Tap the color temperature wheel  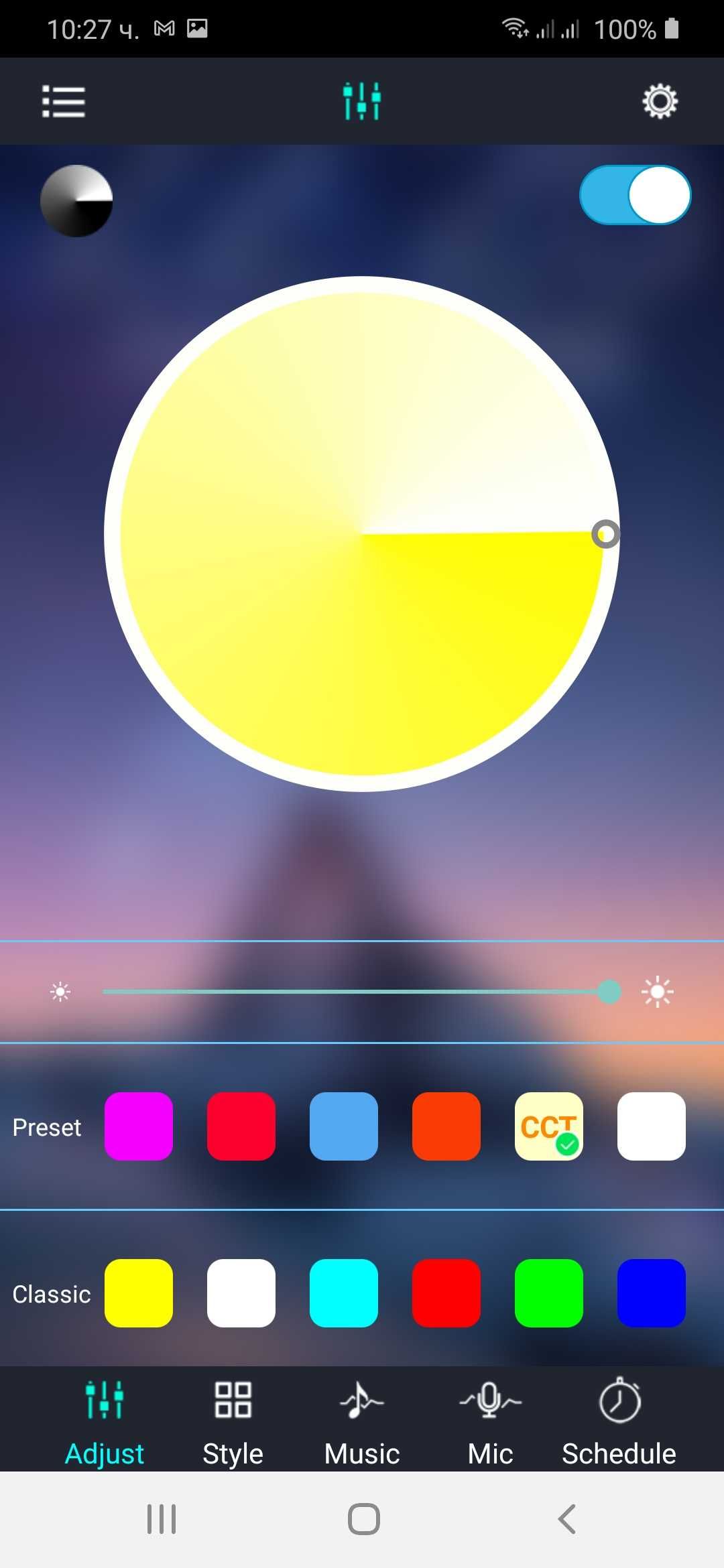pos(362,534)
